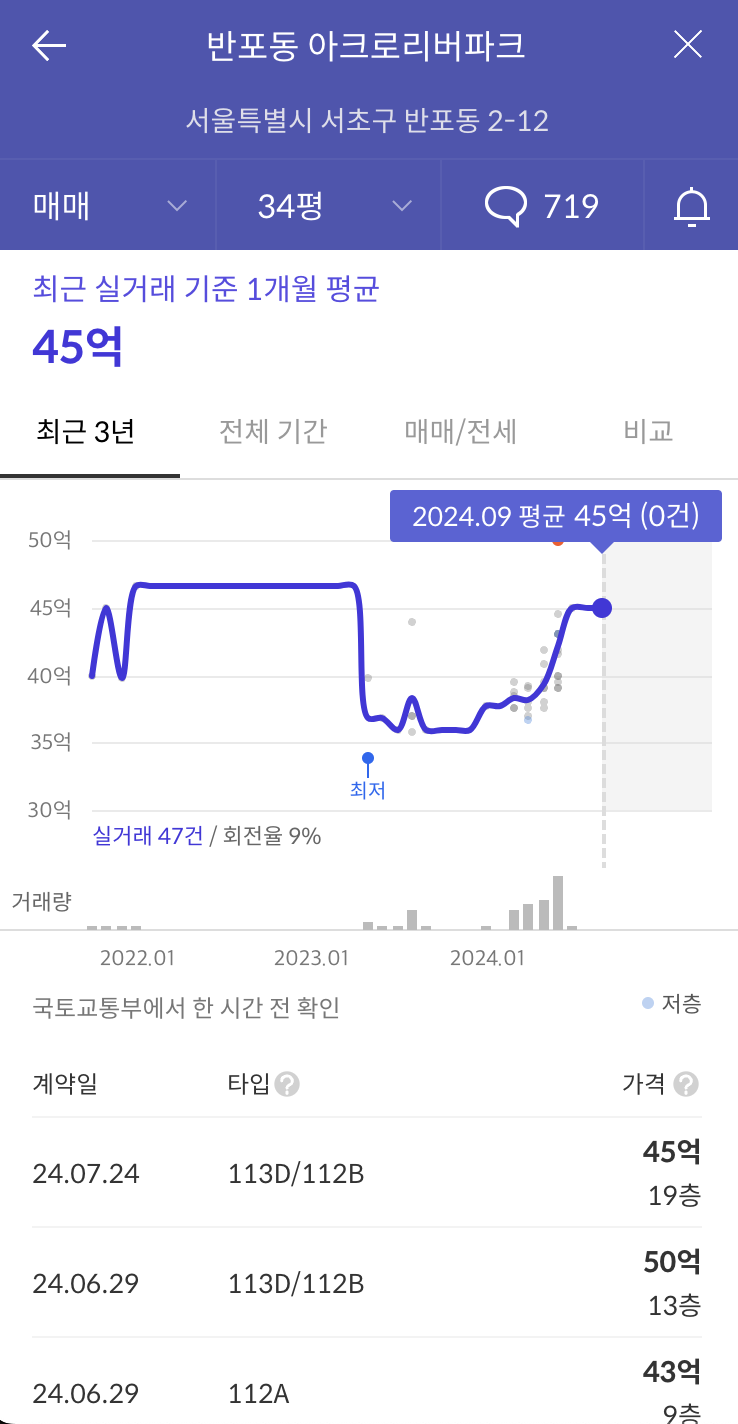Open the 24.06.29 112A 43억 transaction
Viewport: 738px width, 1424px height.
click(x=367, y=1391)
